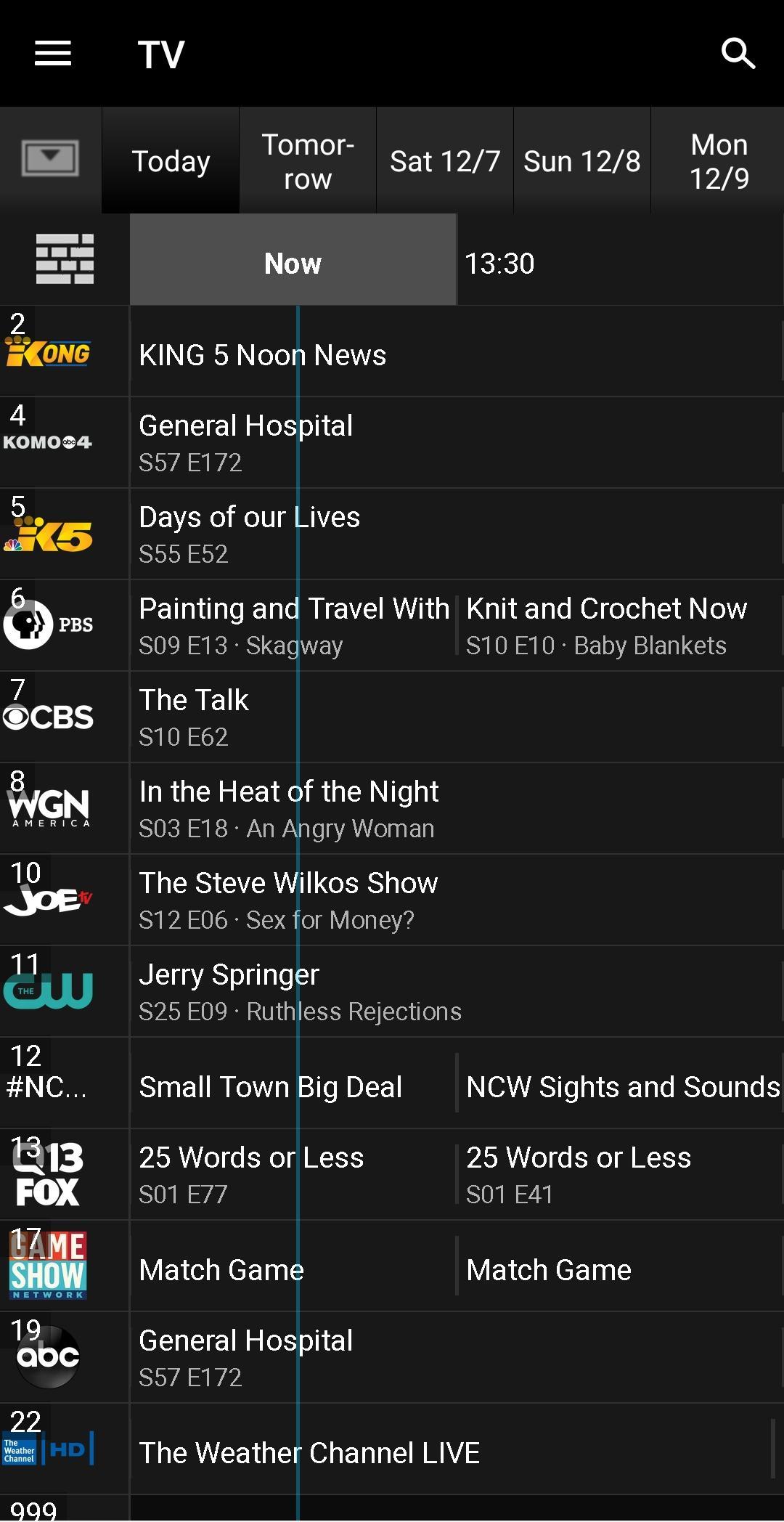784x1522 pixels.
Task: Open the date picker dropdown icon
Action: [x=50, y=158]
